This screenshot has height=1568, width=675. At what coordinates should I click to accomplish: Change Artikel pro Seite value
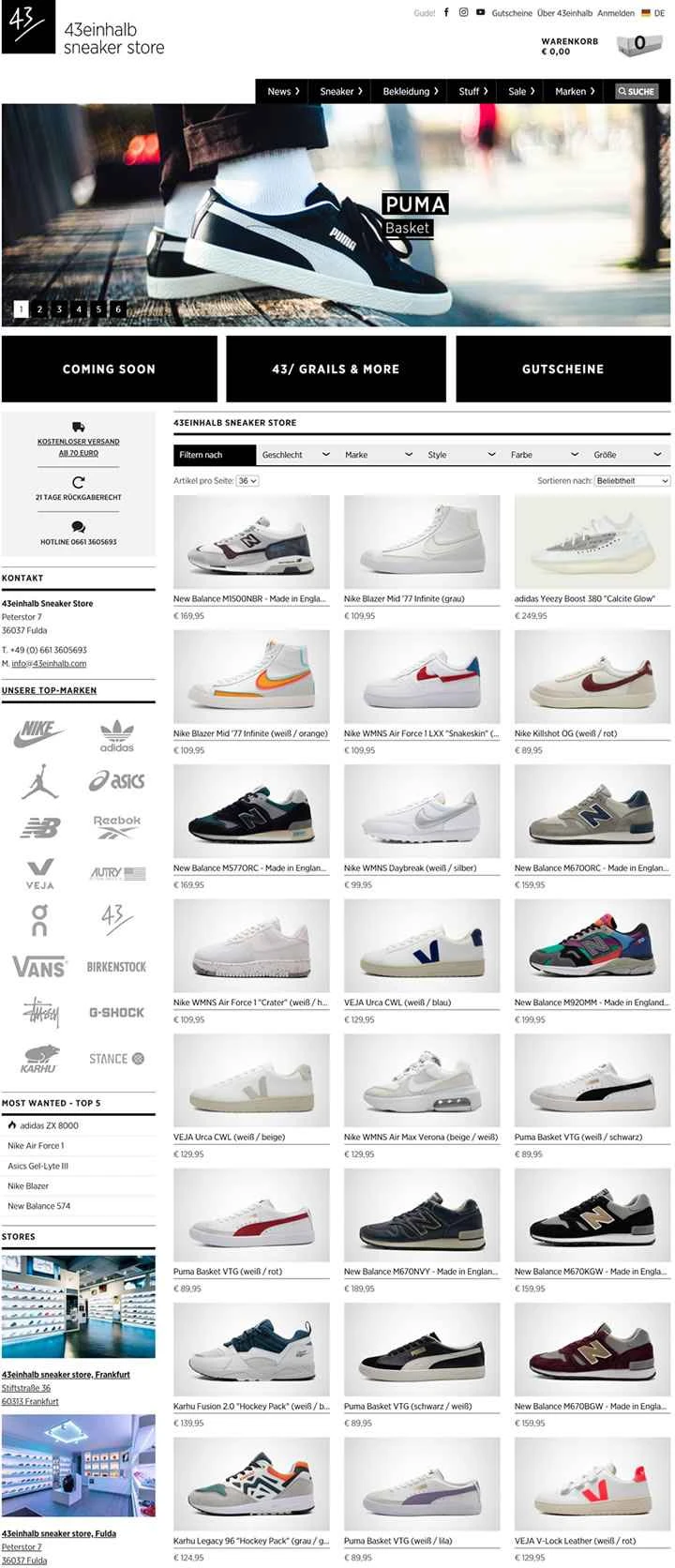247,481
